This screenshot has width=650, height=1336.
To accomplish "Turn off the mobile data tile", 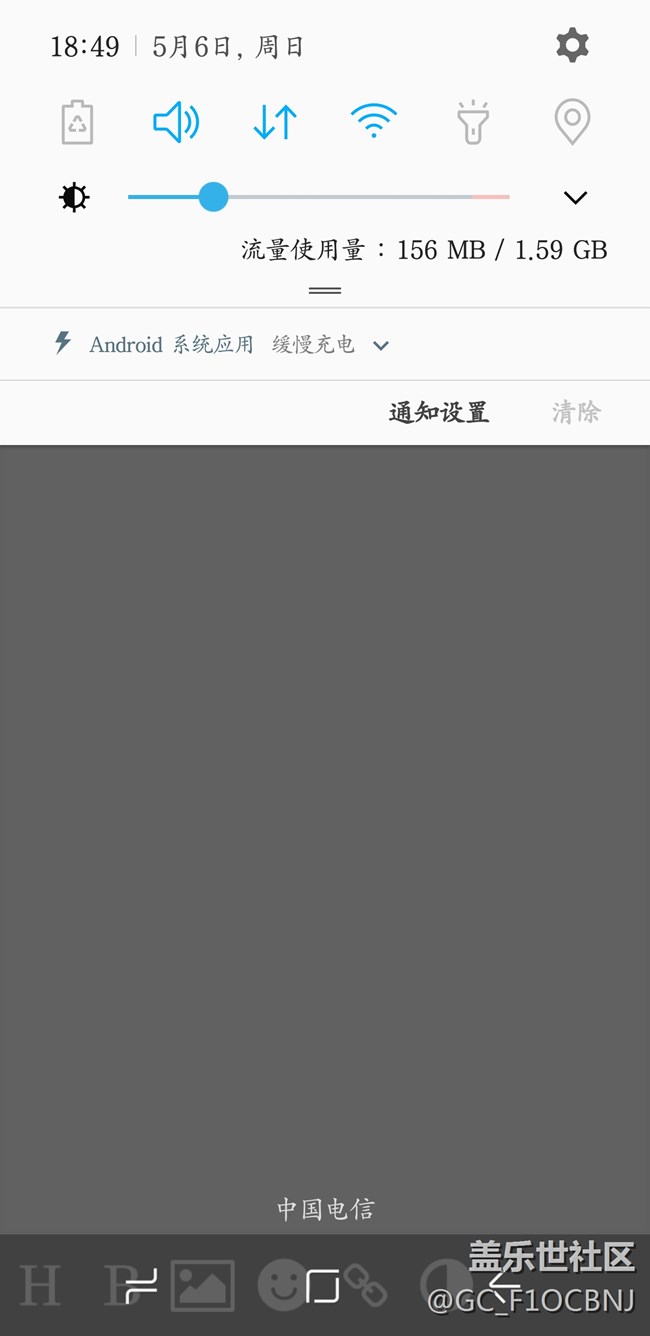I will click(x=275, y=123).
